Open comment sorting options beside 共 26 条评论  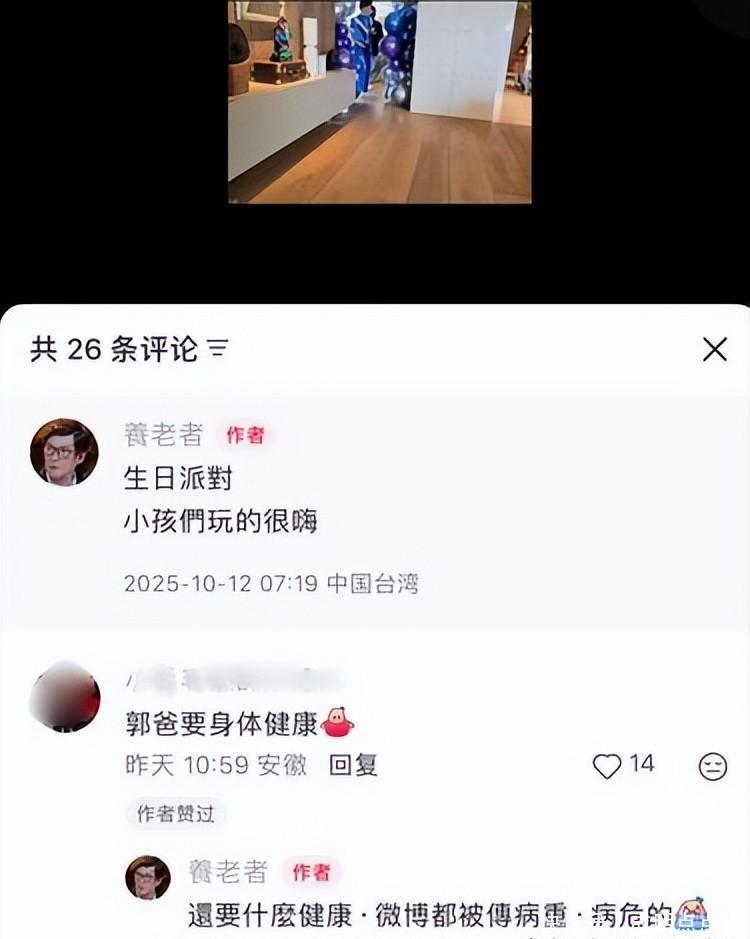click(x=218, y=349)
